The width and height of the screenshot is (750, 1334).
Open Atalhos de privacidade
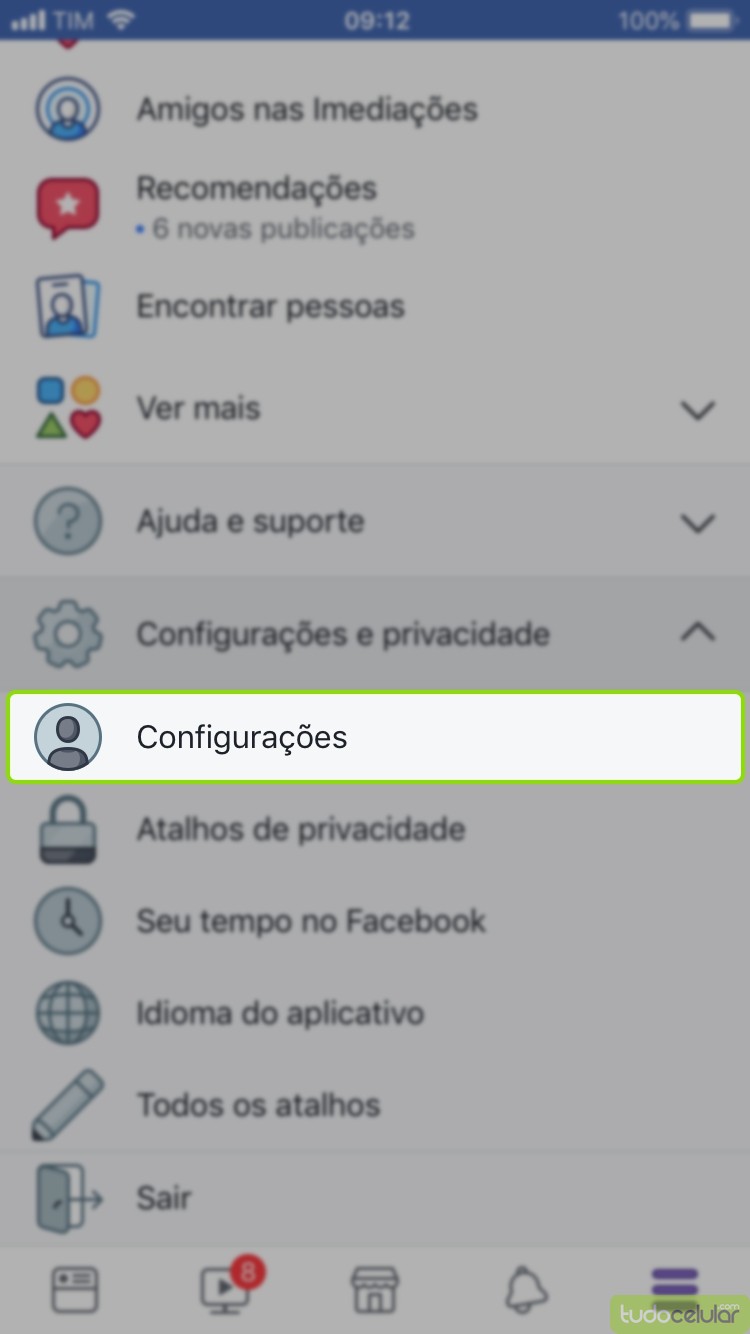click(x=300, y=829)
